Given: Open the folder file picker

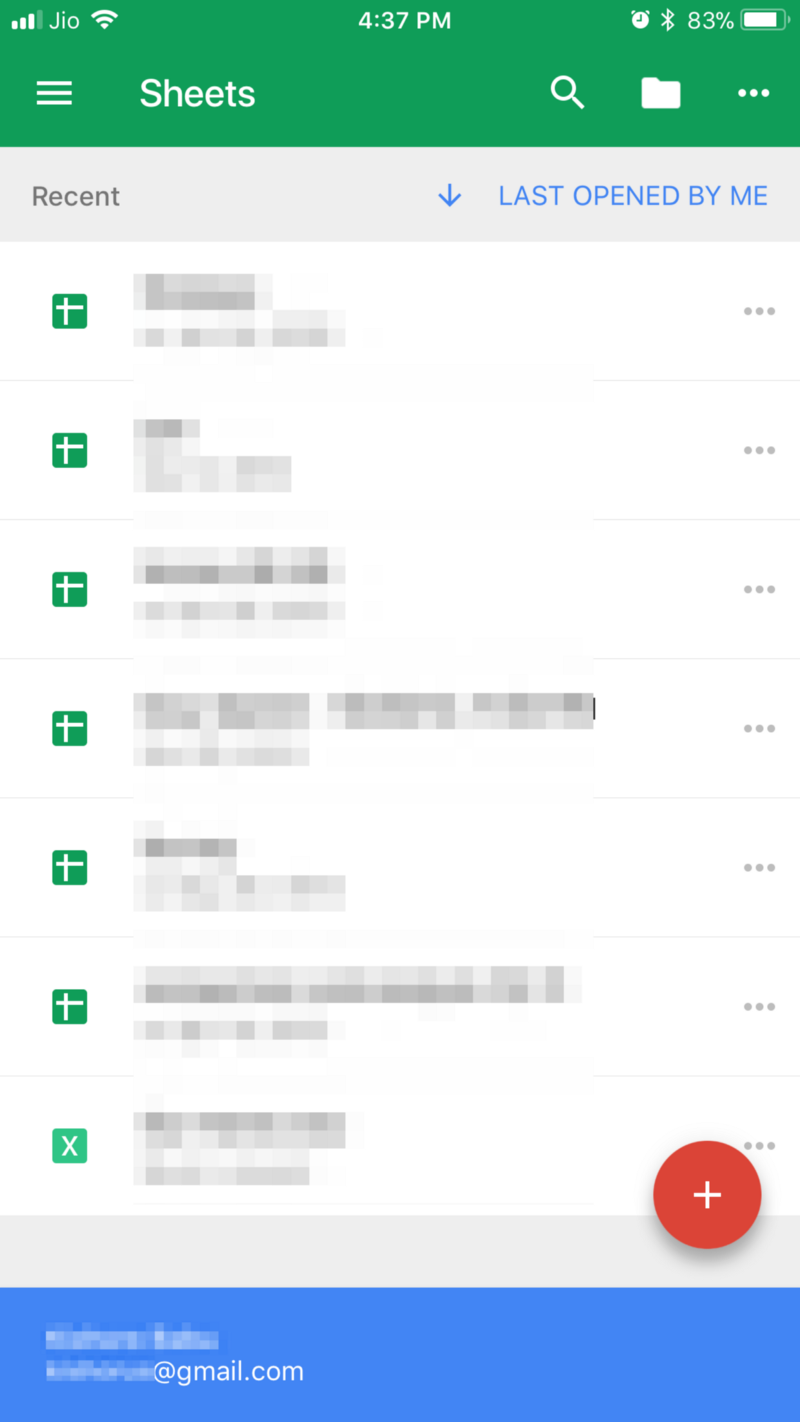Looking at the screenshot, I should pos(660,94).
